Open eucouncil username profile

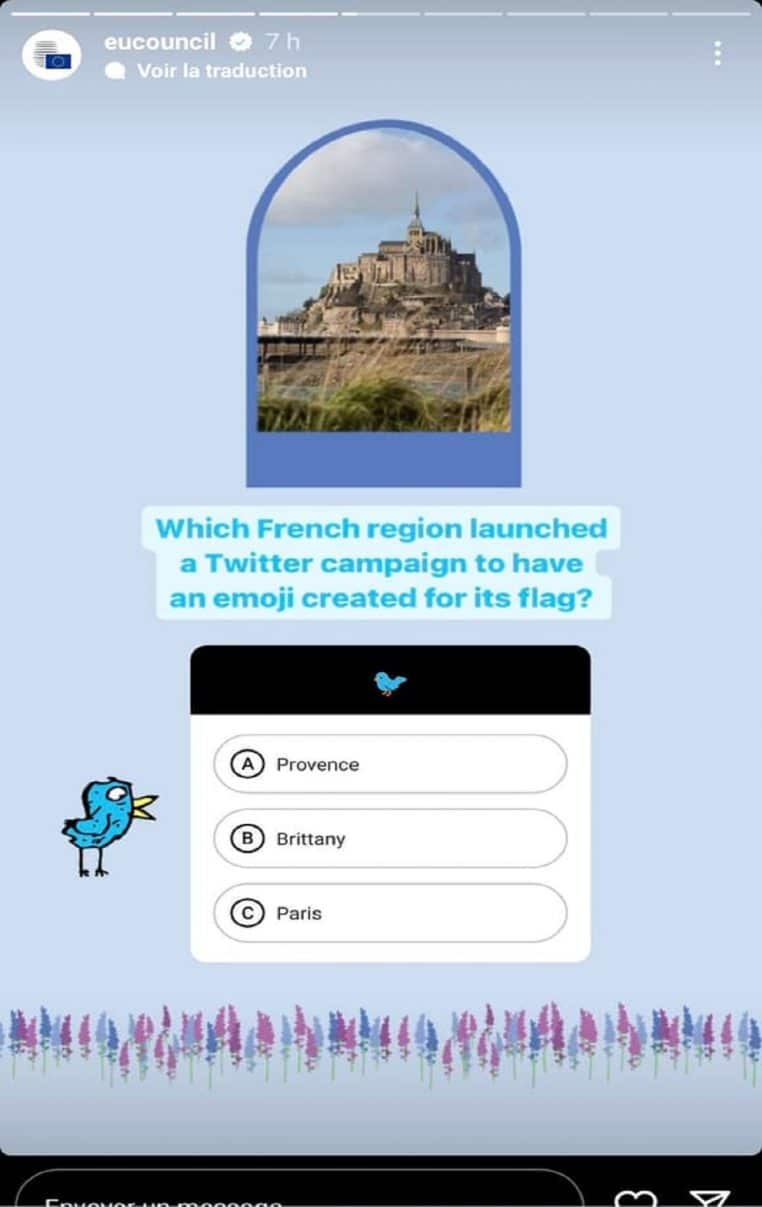[160, 42]
